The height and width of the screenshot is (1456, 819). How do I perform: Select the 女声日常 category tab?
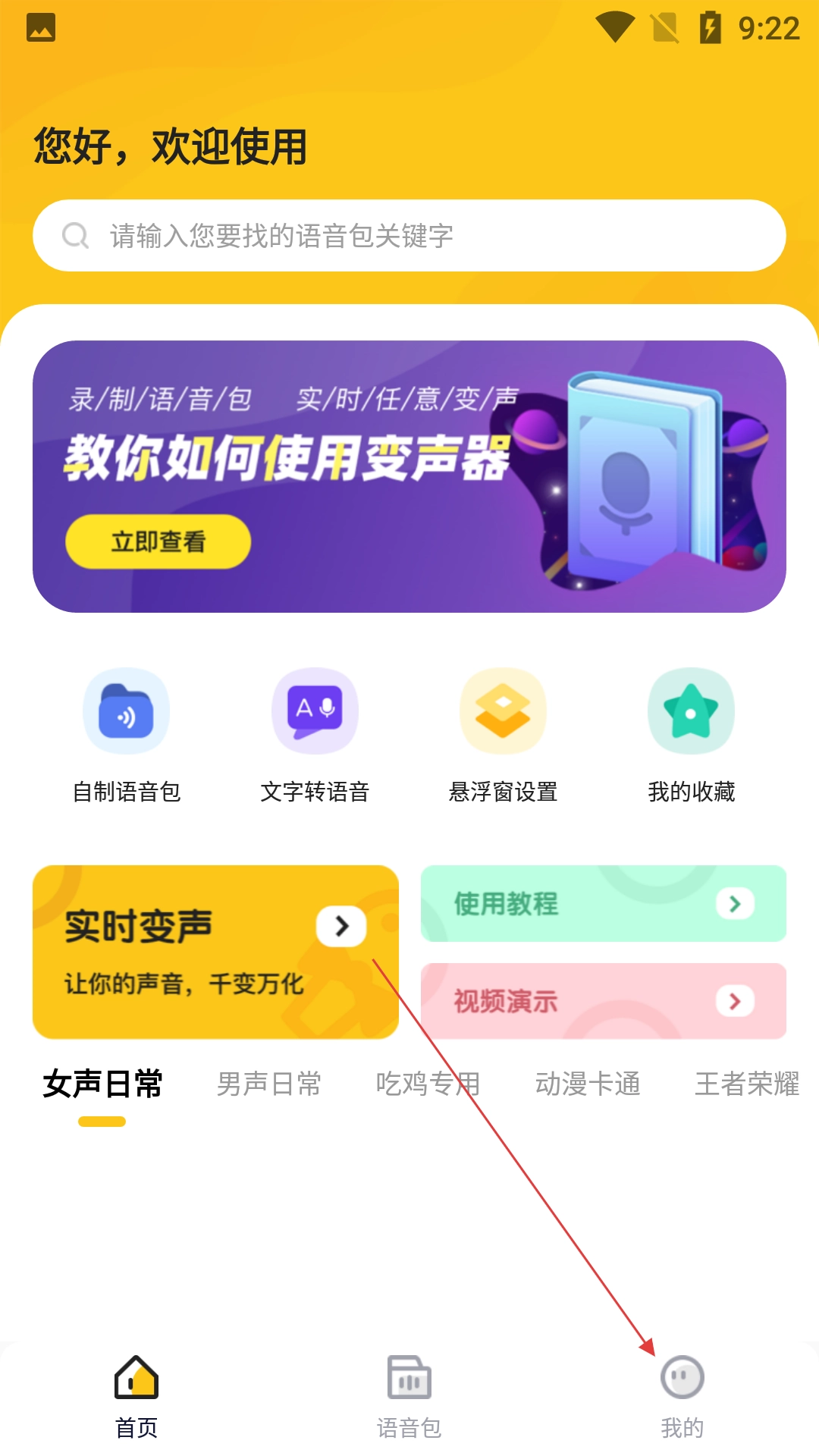pyautogui.click(x=102, y=1084)
